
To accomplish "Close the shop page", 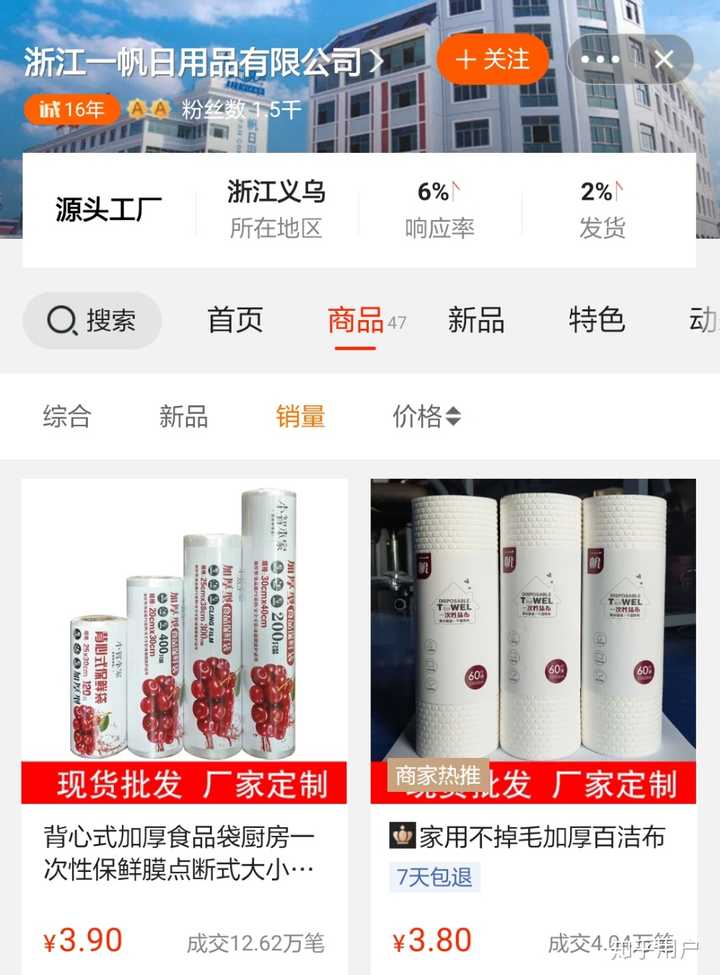I will 664,59.
